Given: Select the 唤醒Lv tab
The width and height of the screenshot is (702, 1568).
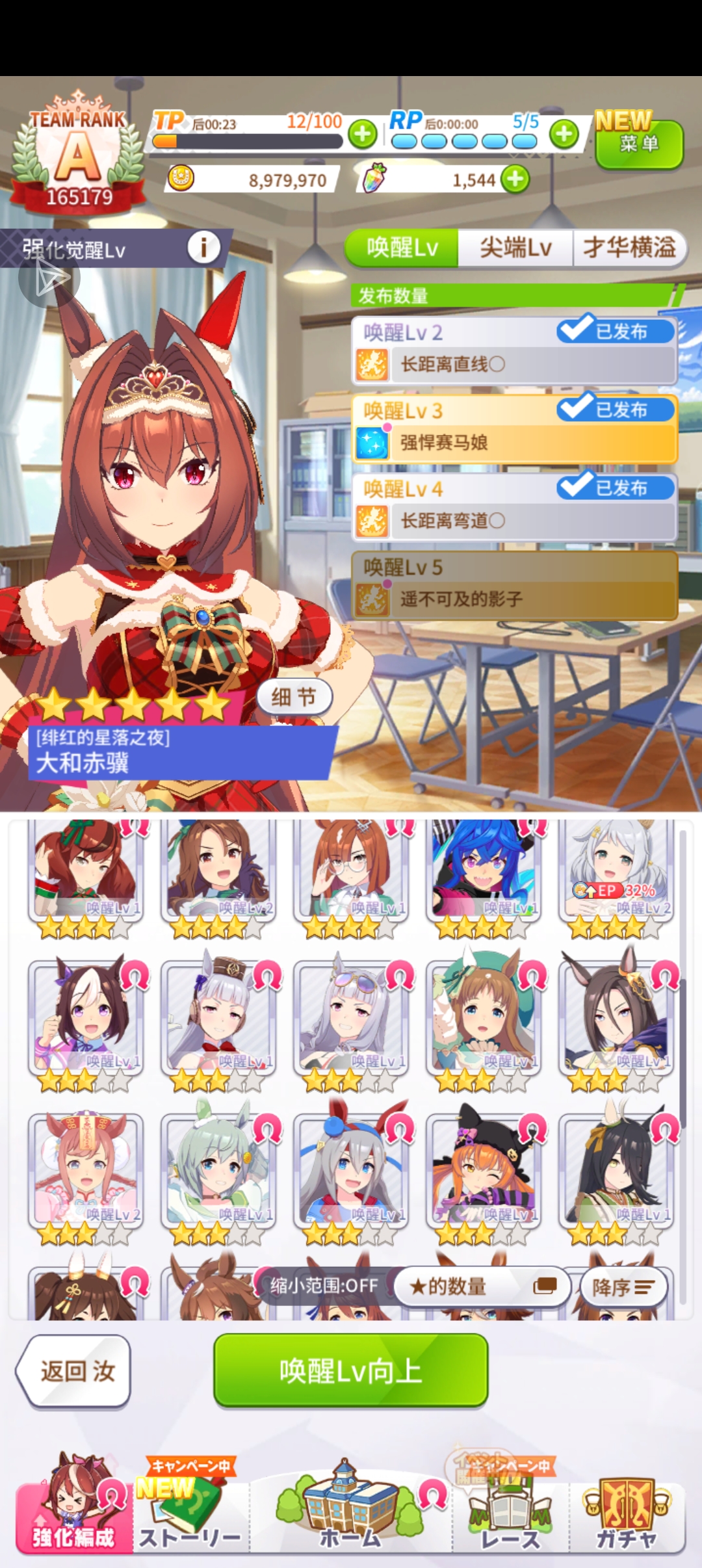Looking at the screenshot, I should pyautogui.click(x=402, y=248).
